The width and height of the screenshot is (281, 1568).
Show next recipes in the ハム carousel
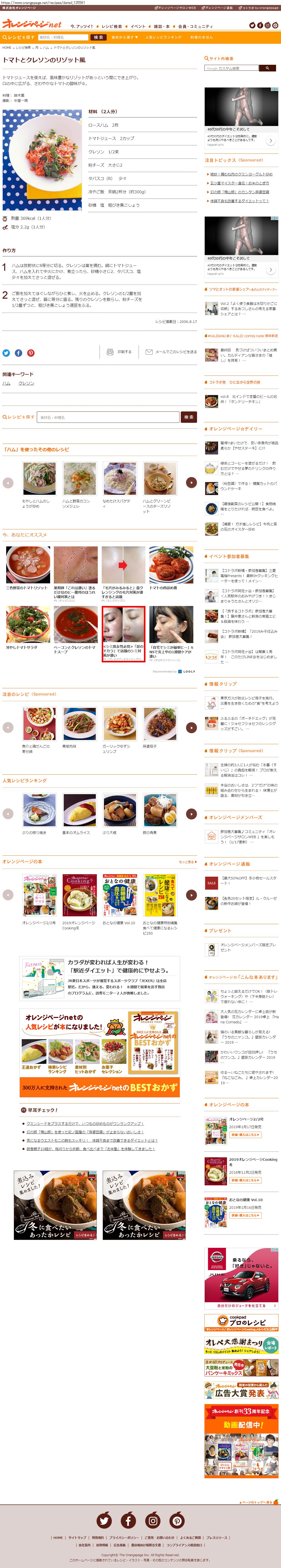(x=191, y=482)
